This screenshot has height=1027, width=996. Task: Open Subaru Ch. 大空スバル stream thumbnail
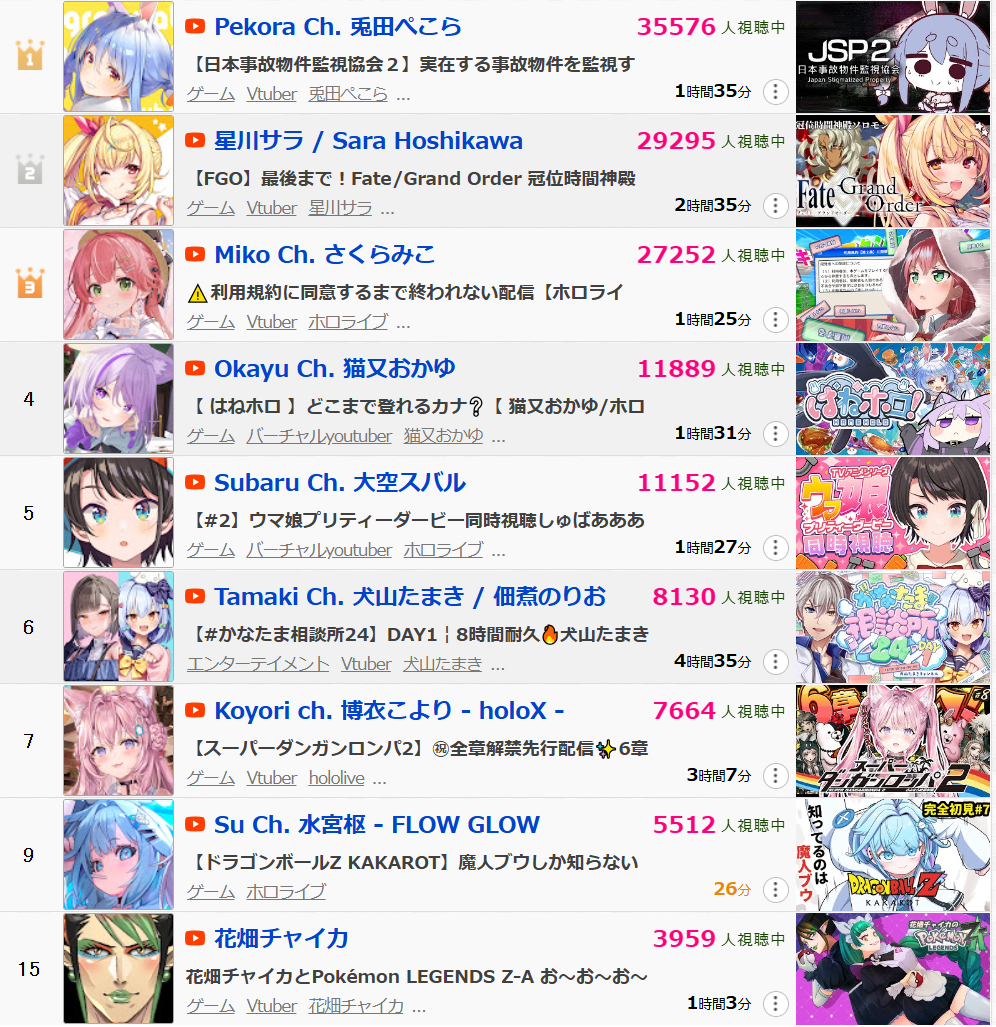(x=893, y=513)
